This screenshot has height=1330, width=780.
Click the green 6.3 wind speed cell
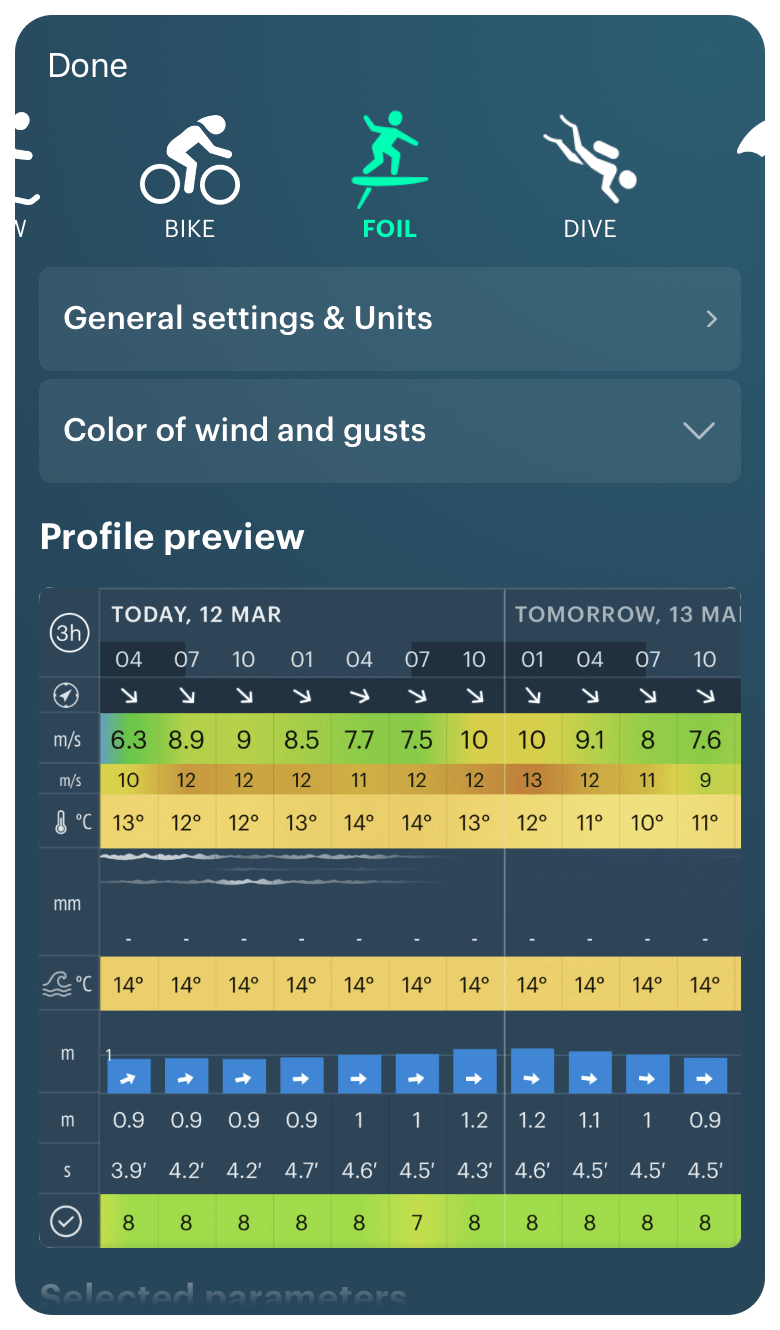[128, 739]
